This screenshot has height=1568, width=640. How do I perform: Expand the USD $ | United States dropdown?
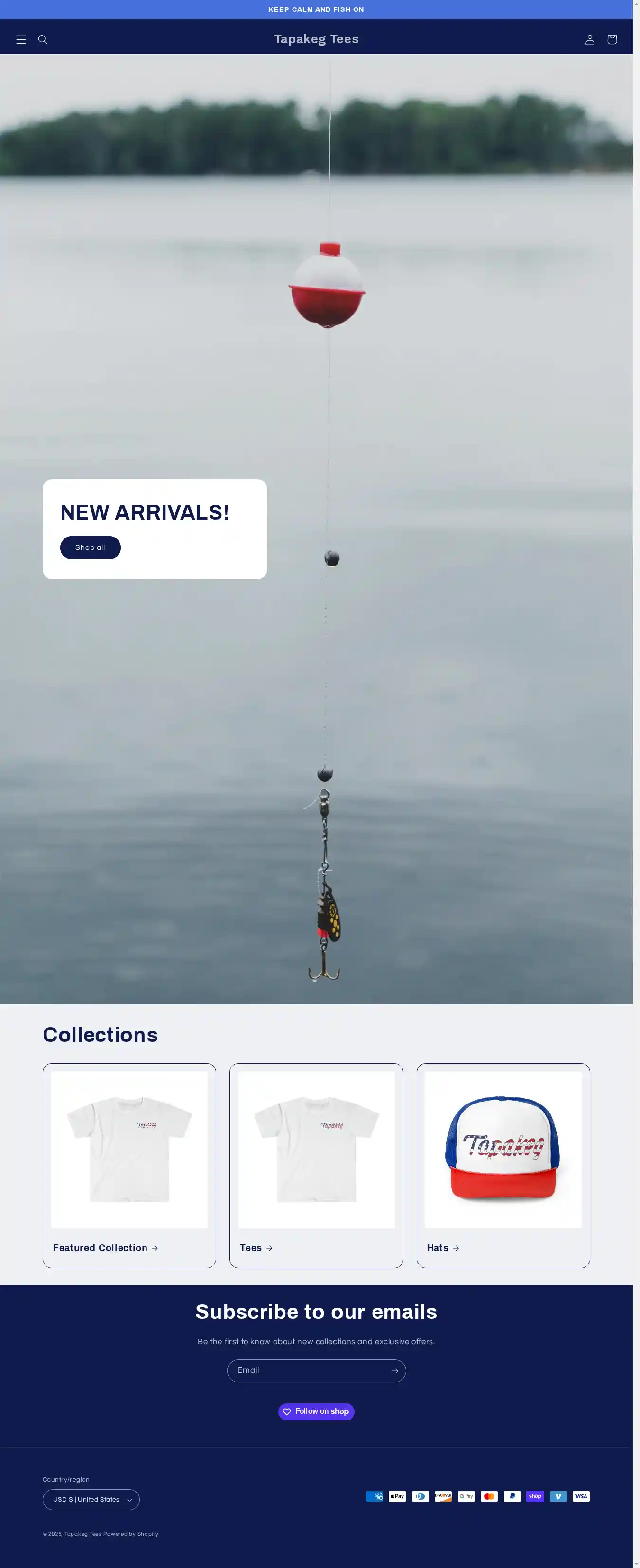(91, 1499)
